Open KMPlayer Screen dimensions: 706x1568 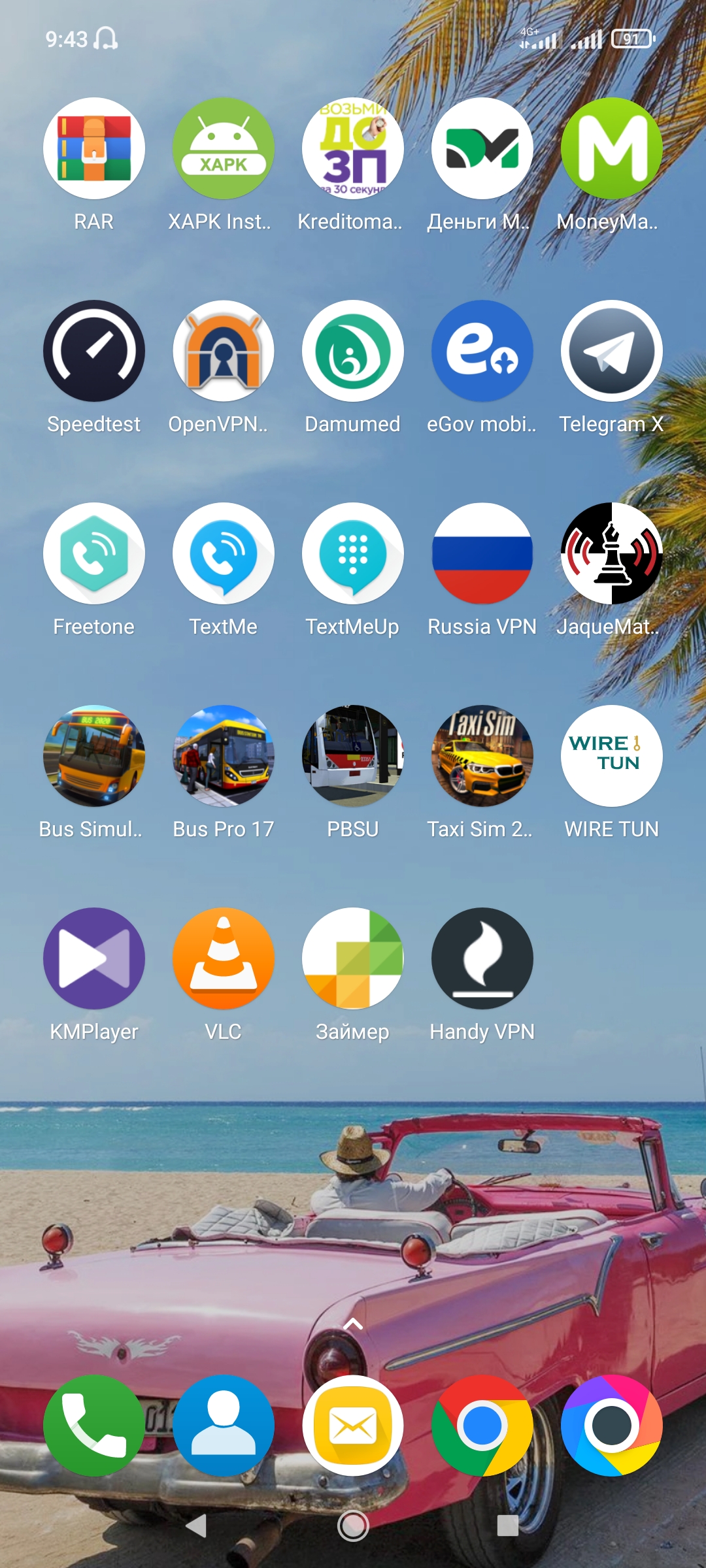[94, 958]
